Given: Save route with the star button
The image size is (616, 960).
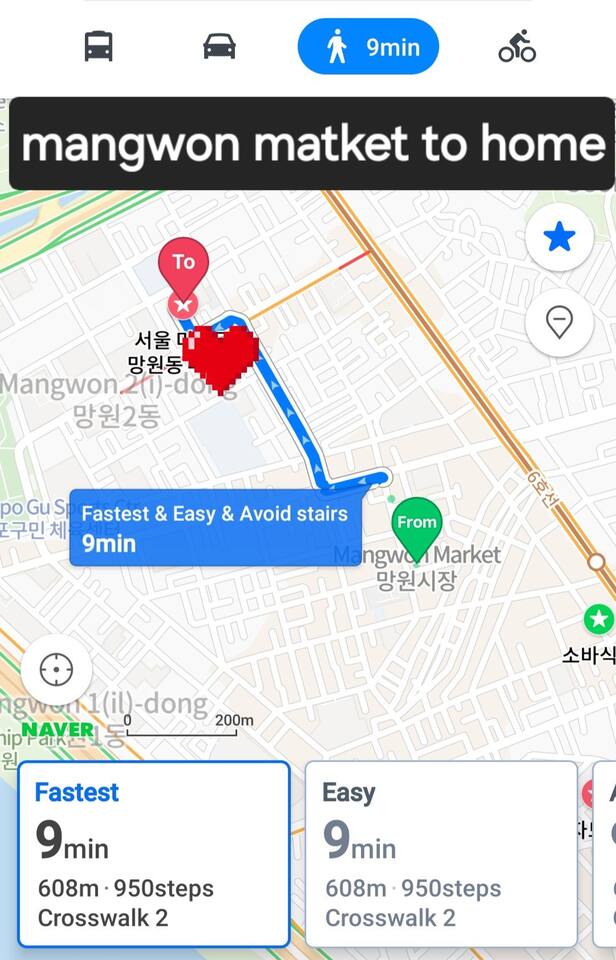Looking at the screenshot, I should tap(559, 237).
